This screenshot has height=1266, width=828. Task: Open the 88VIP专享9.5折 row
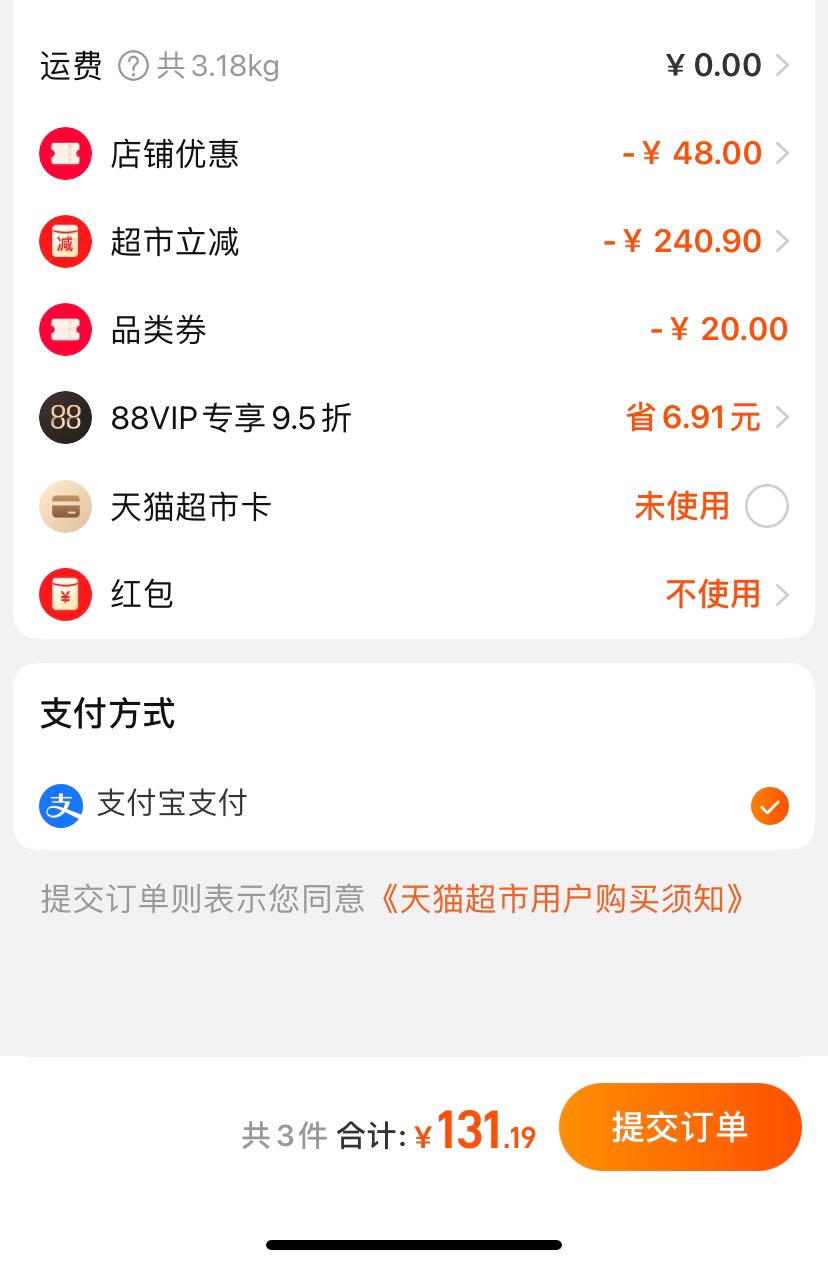(x=414, y=418)
